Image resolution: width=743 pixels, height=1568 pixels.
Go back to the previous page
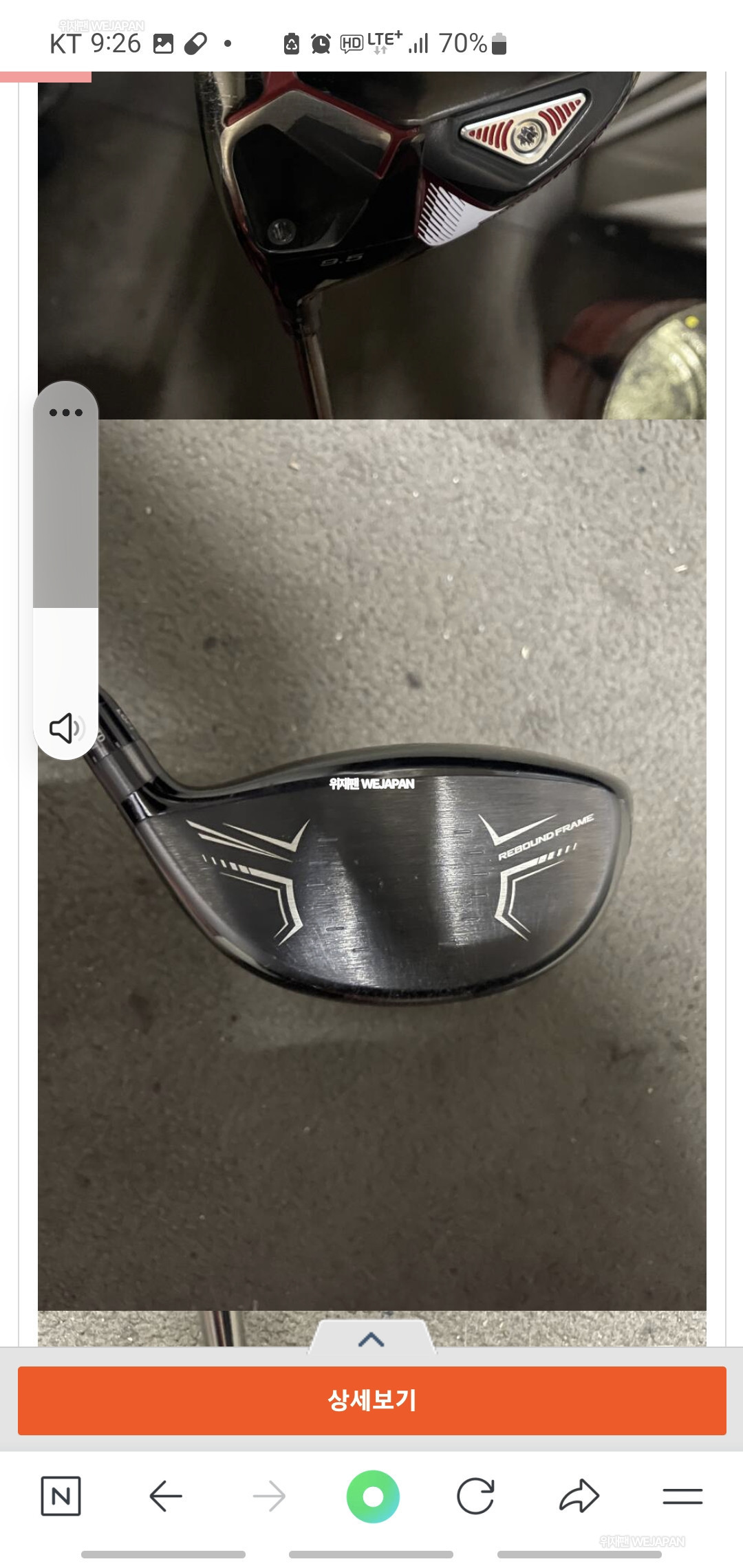click(x=165, y=1496)
